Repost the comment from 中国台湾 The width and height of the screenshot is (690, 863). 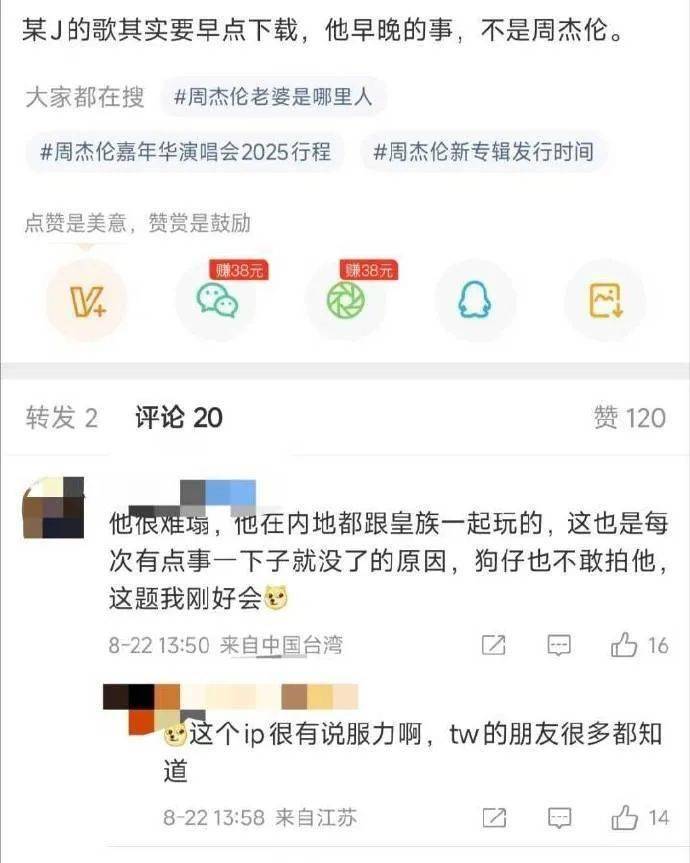point(493,646)
